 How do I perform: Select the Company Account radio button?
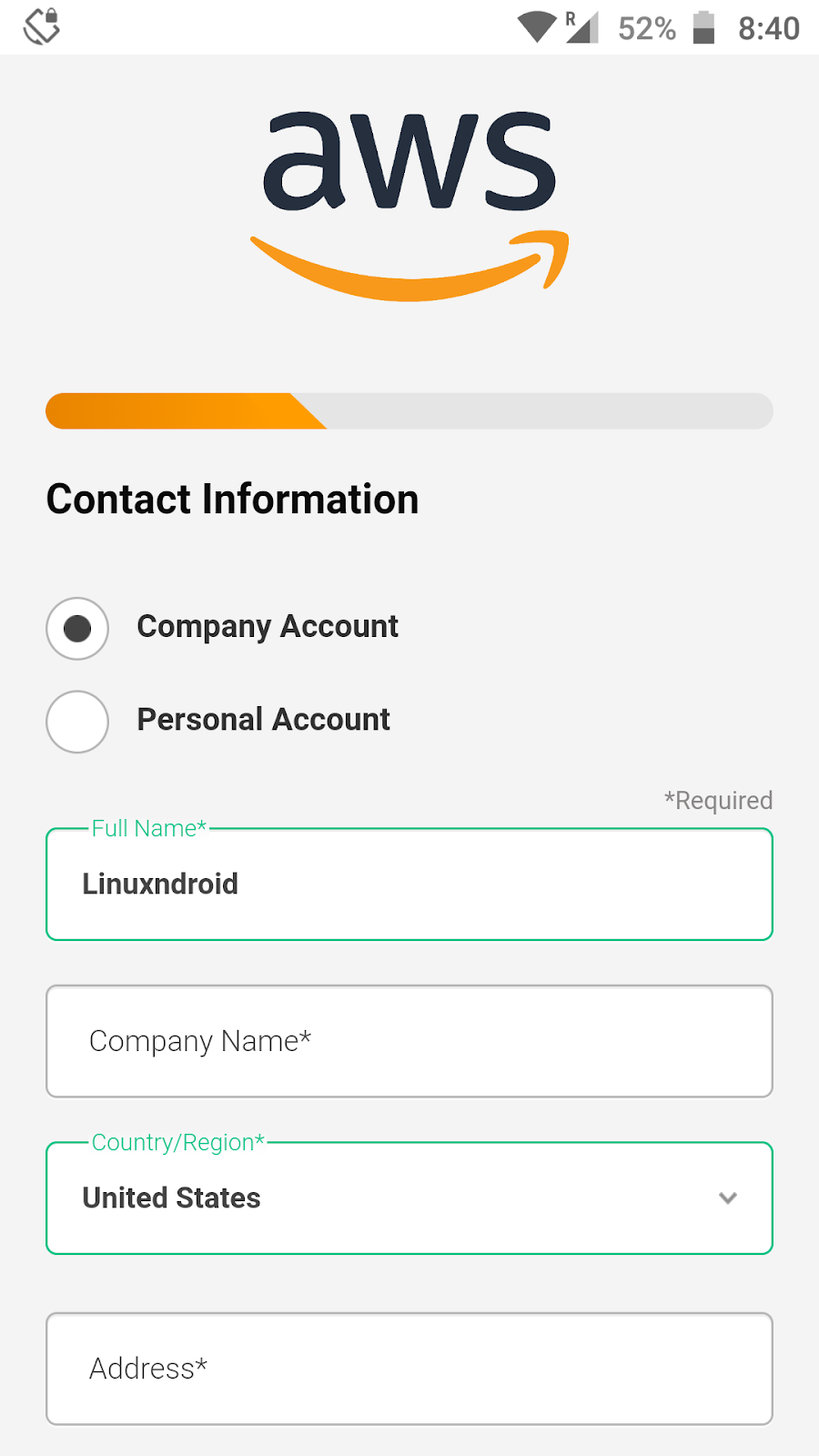coord(76,628)
